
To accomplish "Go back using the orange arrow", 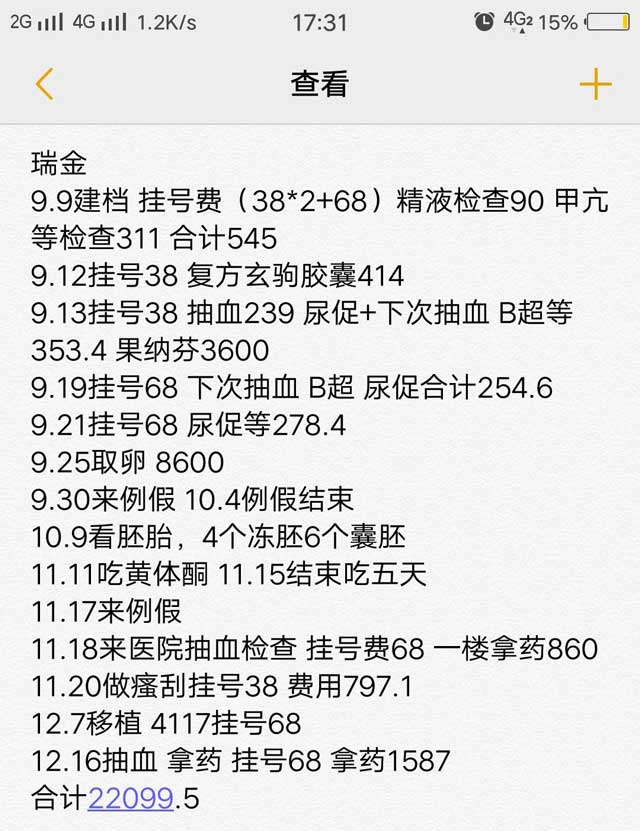I will pos(43,84).
